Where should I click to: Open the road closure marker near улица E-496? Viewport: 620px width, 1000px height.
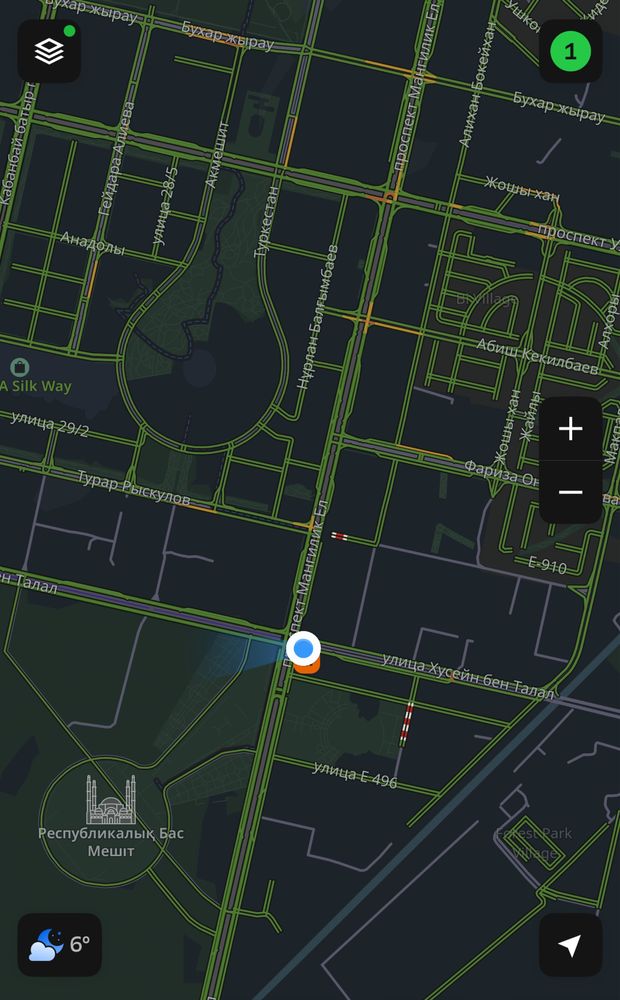point(406,724)
